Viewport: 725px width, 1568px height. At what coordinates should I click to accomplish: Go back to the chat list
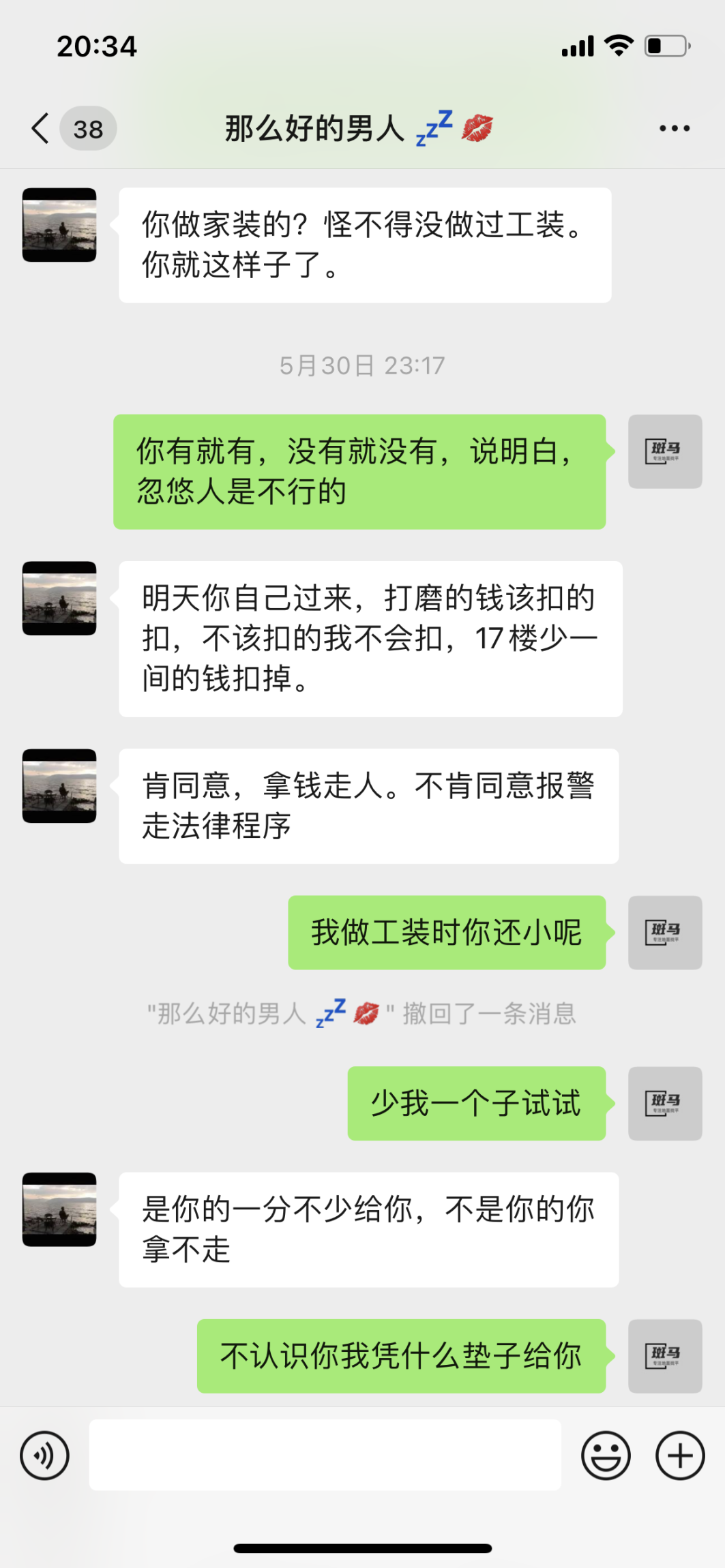(41, 128)
